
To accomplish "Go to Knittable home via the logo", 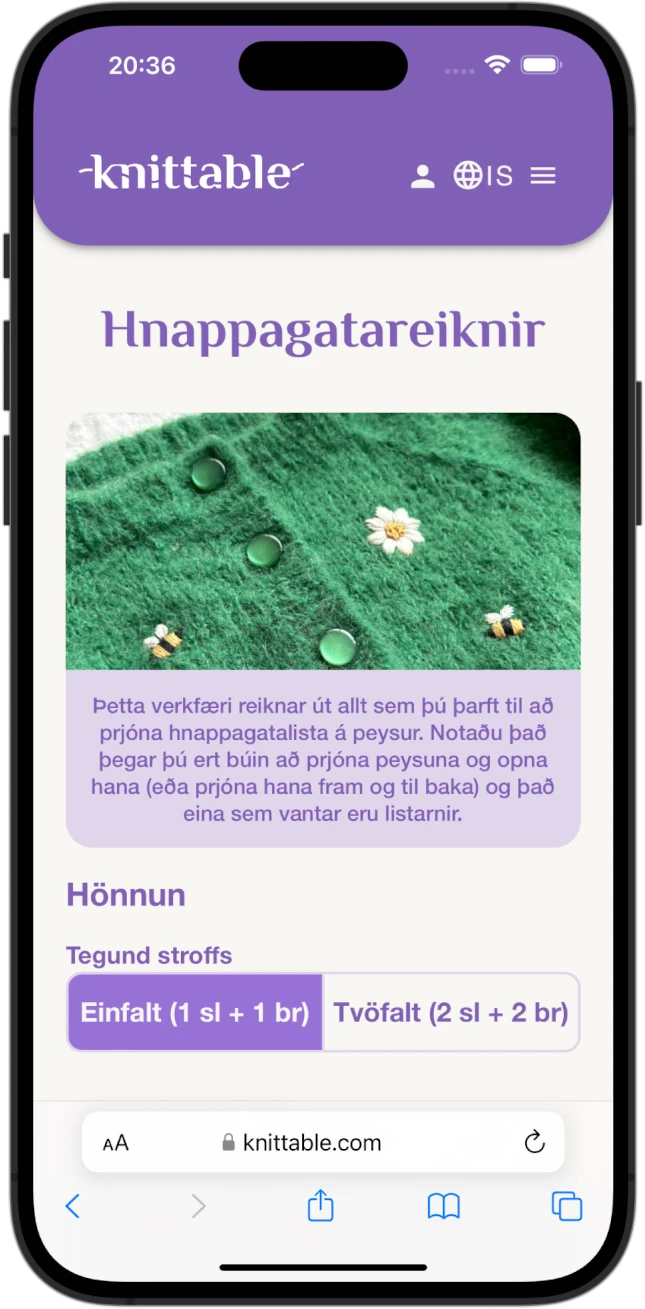I will coord(191,173).
